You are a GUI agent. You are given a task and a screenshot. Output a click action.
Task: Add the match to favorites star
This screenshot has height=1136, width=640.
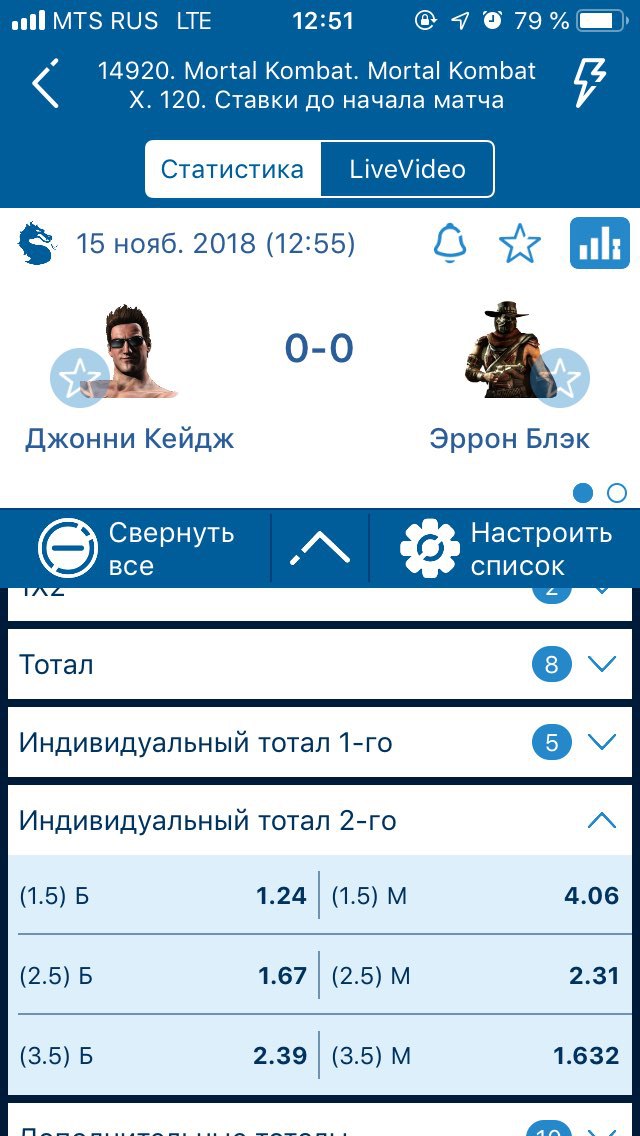[520, 243]
